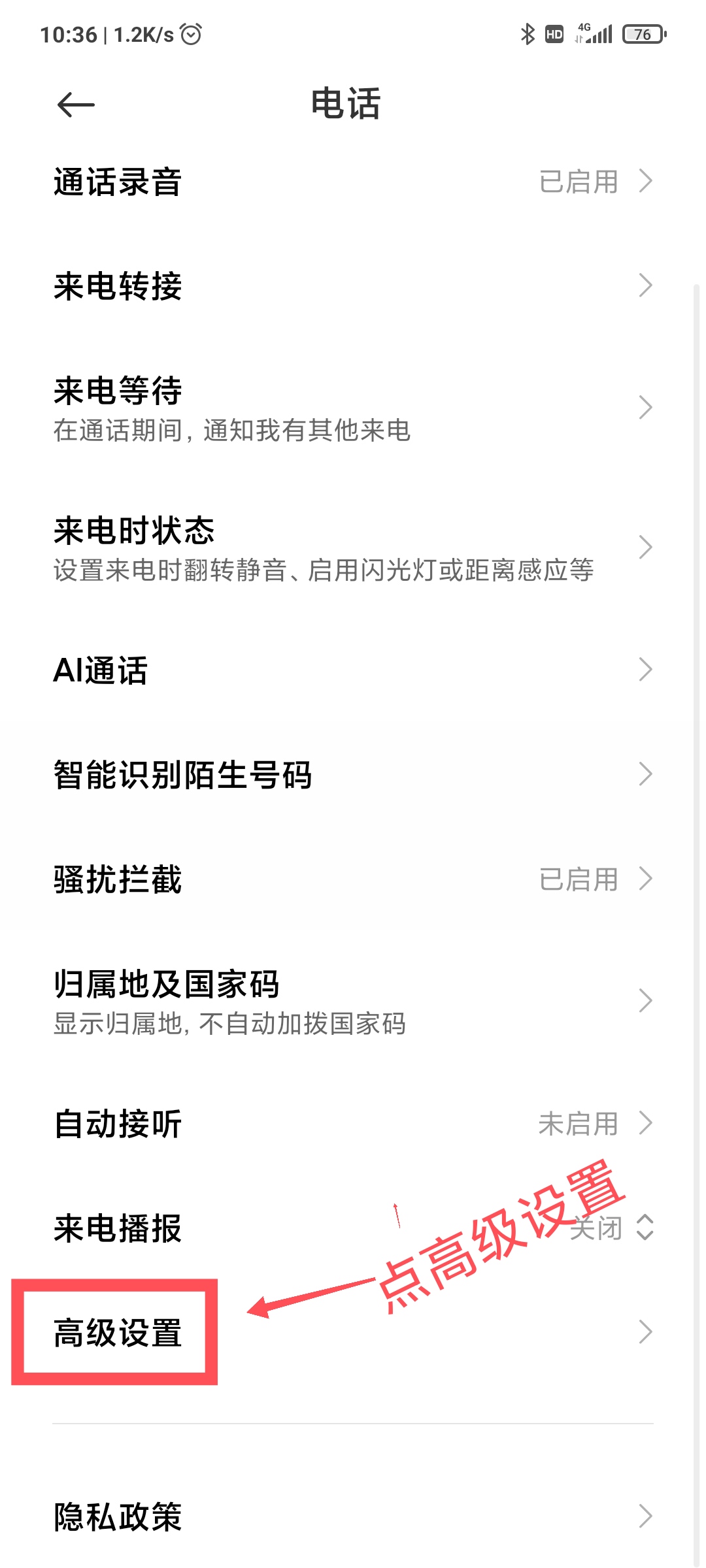
Task: Open 通话录音 settings
Action: pyautogui.click(x=353, y=182)
